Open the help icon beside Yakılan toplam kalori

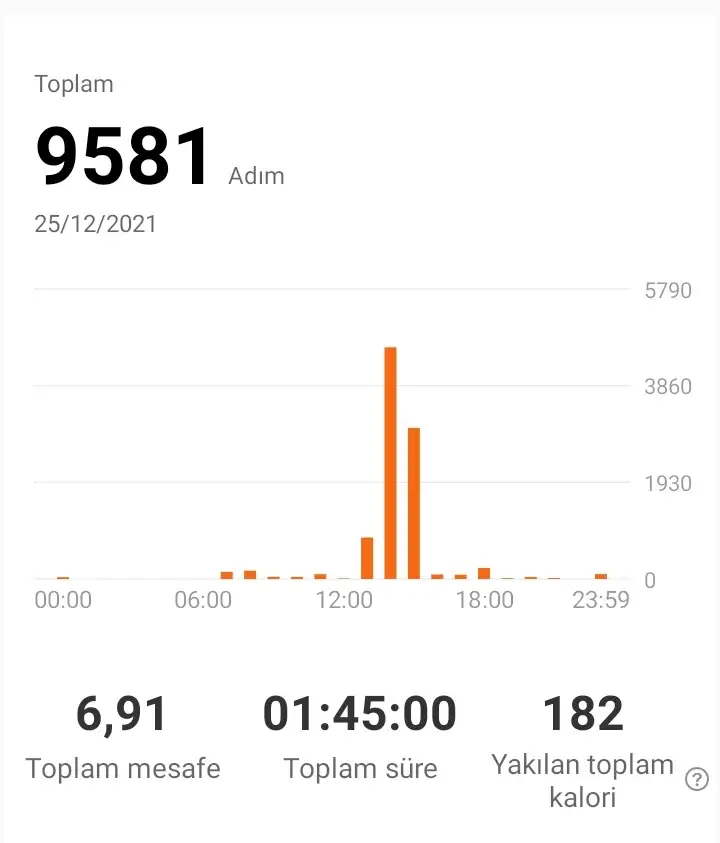pos(697,780)
